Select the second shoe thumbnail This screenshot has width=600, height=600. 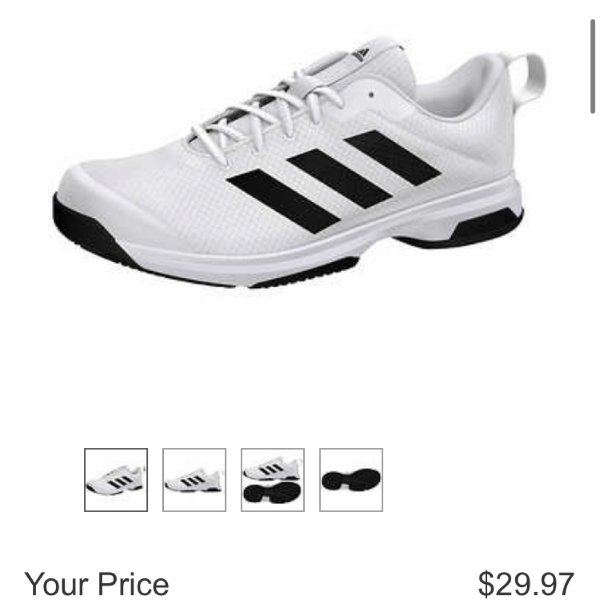[194, 480]
